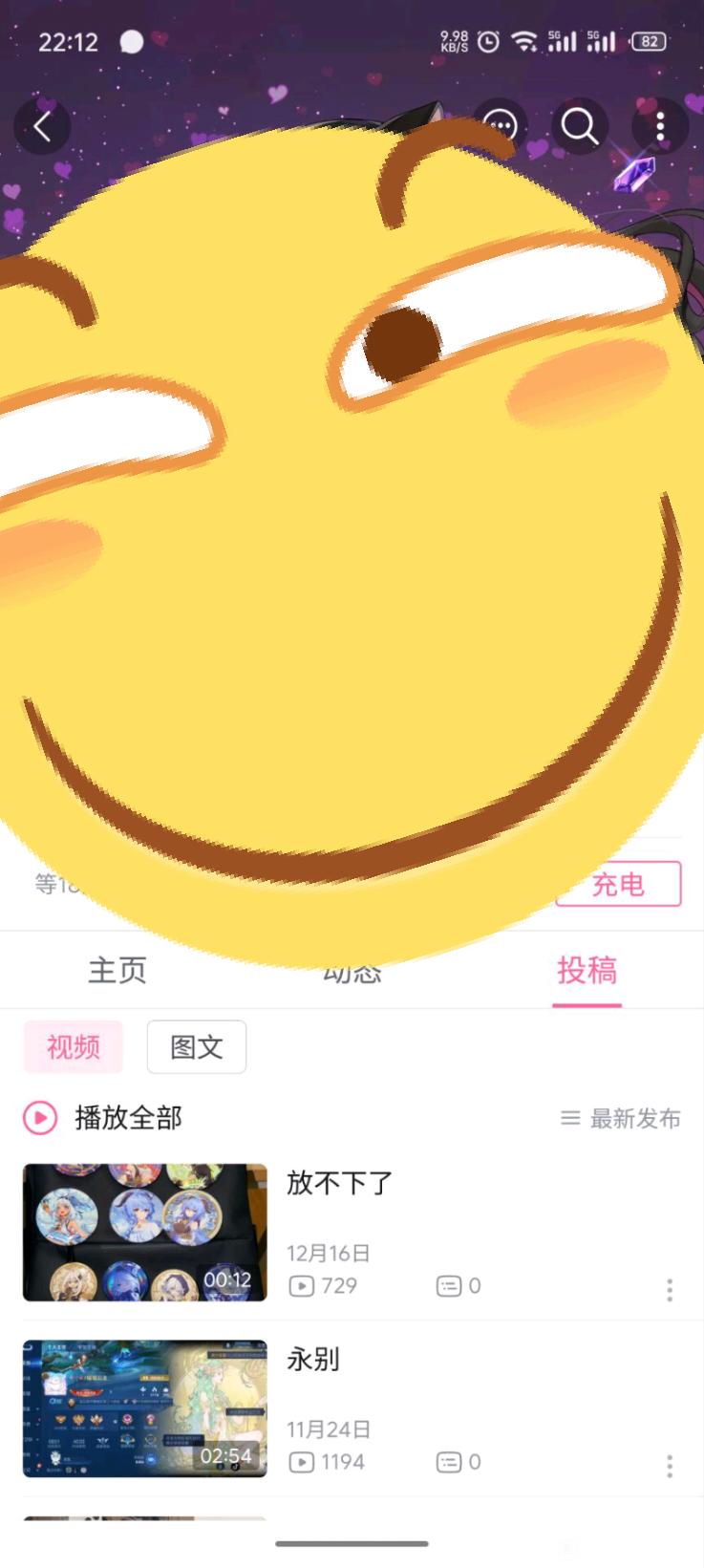Open the top-right overflow menu
Image resolution: width=704 pixels, height=1568 pixels.
[x=660, y=125]
